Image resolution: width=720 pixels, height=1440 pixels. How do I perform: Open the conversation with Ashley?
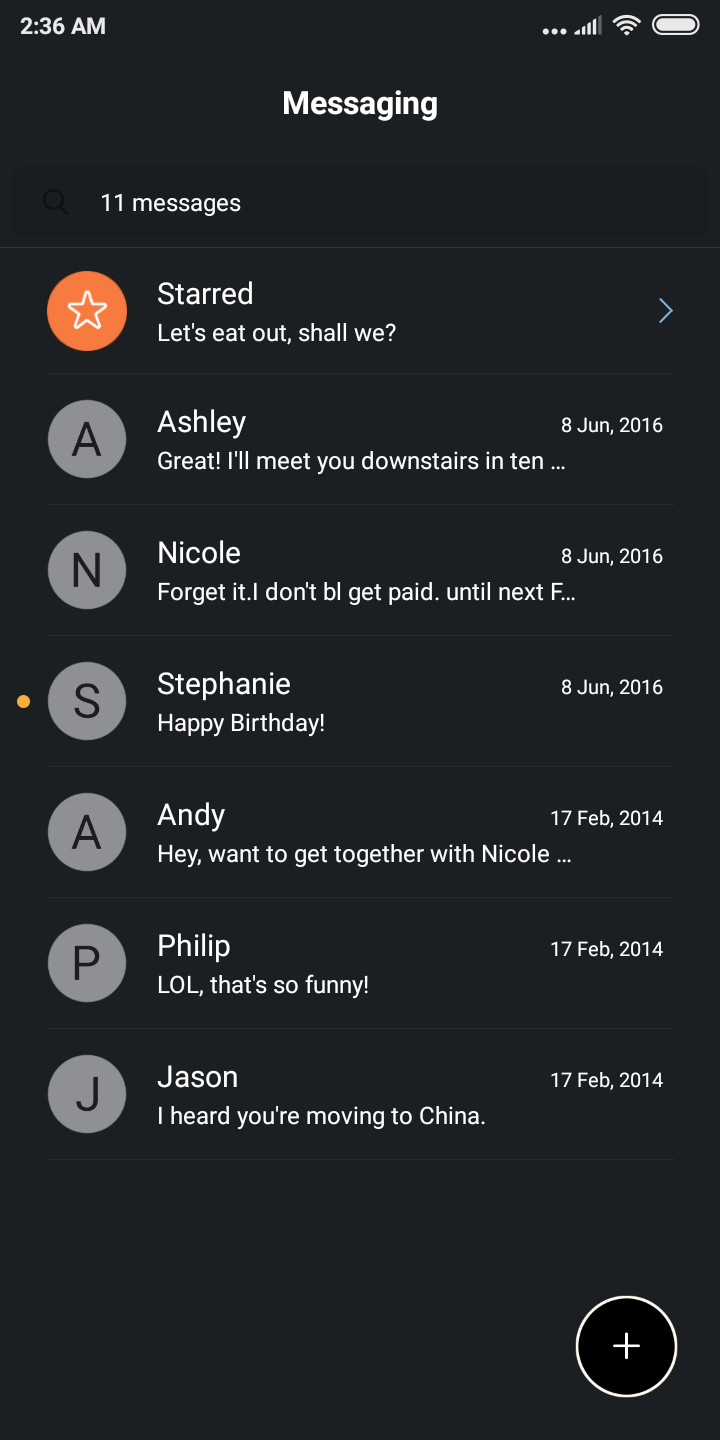(x=360, y=440)
